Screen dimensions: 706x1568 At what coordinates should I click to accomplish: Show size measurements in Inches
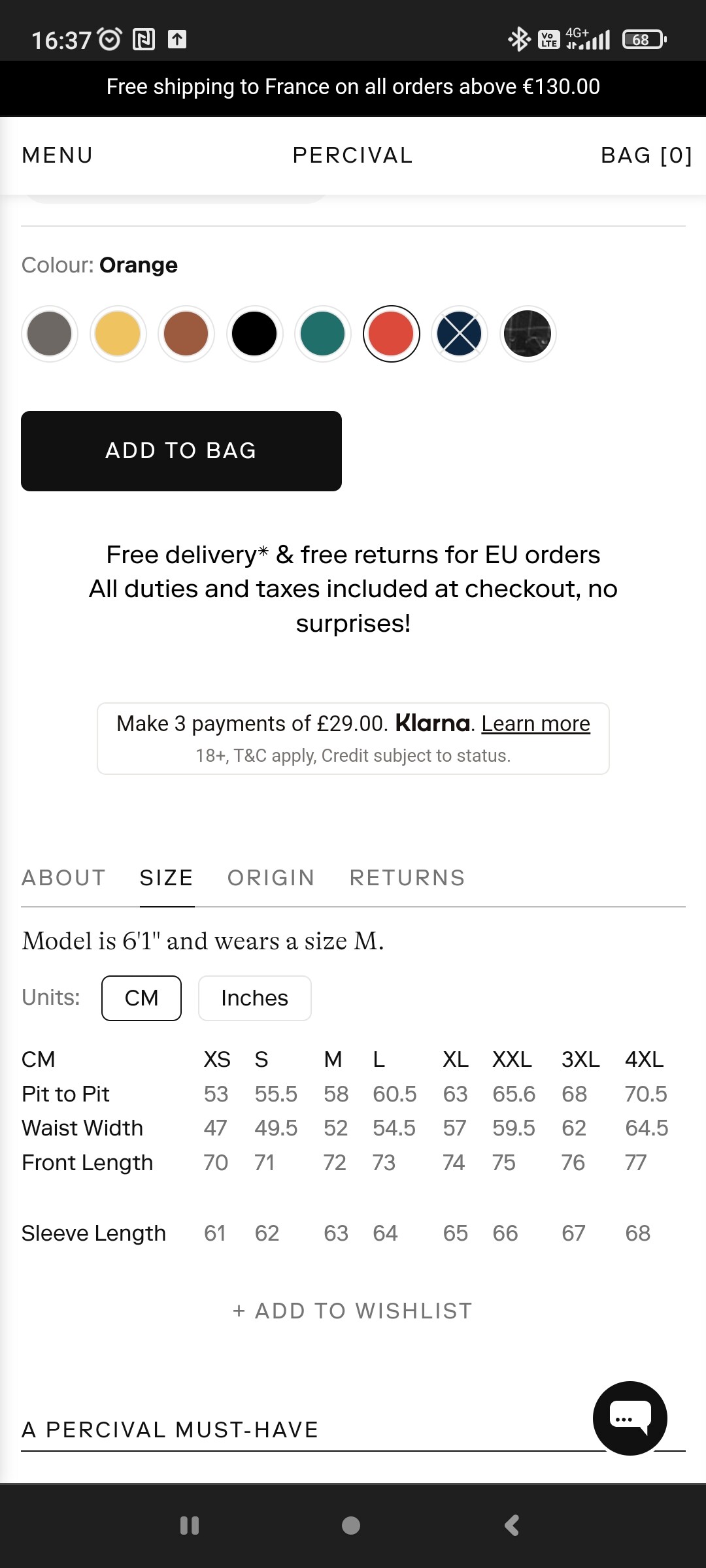pos(254,998)
